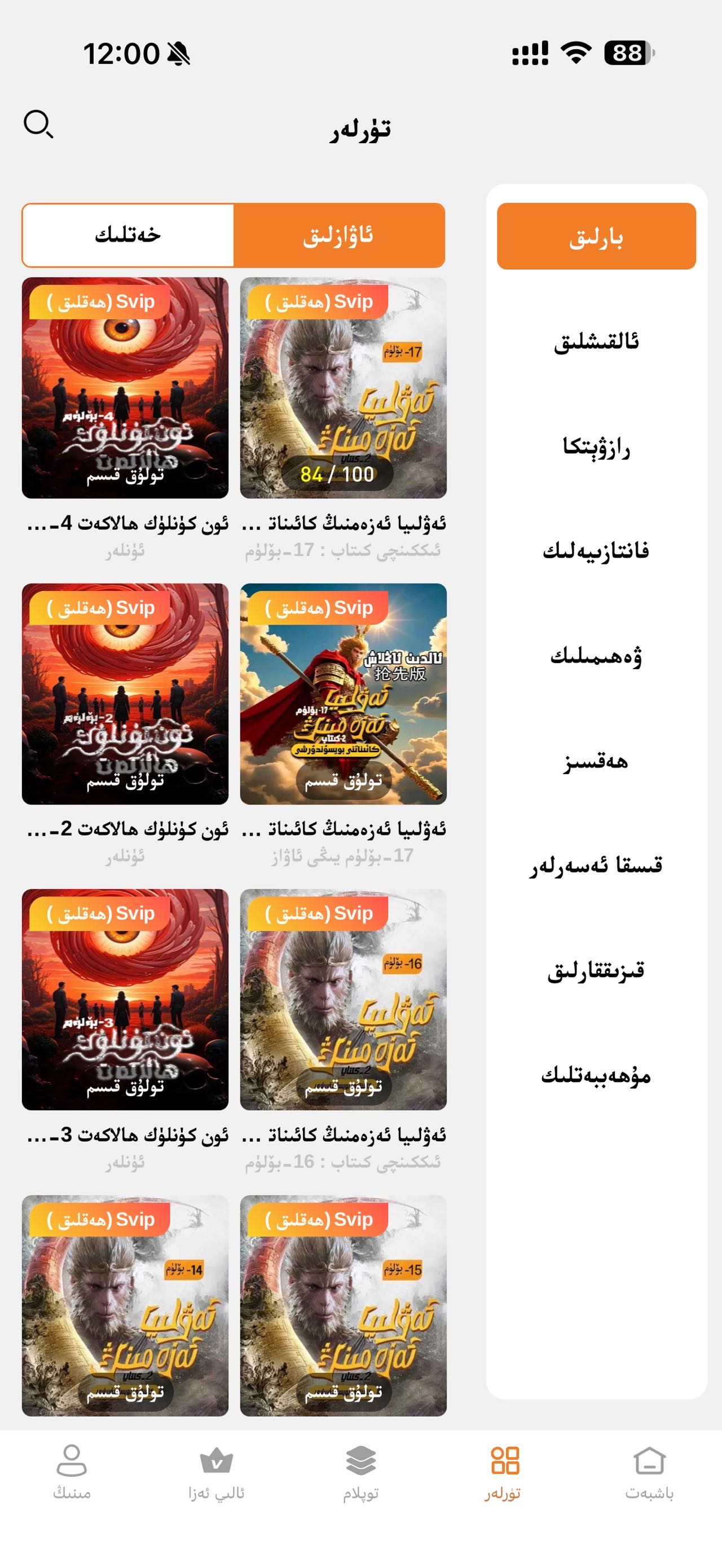Open the ئون كۈنلۈك ھالاكەت 4 card

(x=125, y=388)
